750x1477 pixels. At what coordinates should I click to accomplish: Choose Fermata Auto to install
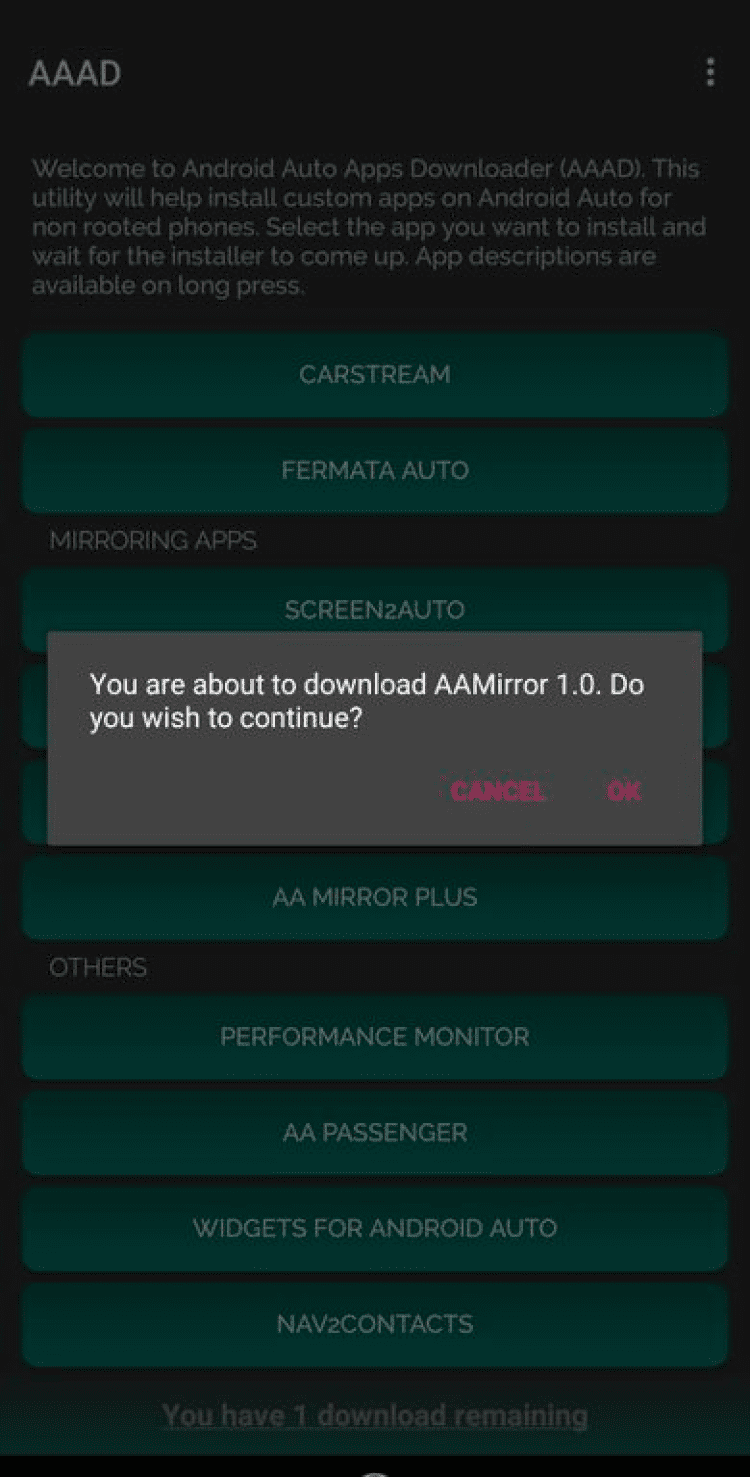tap(375, 471)
